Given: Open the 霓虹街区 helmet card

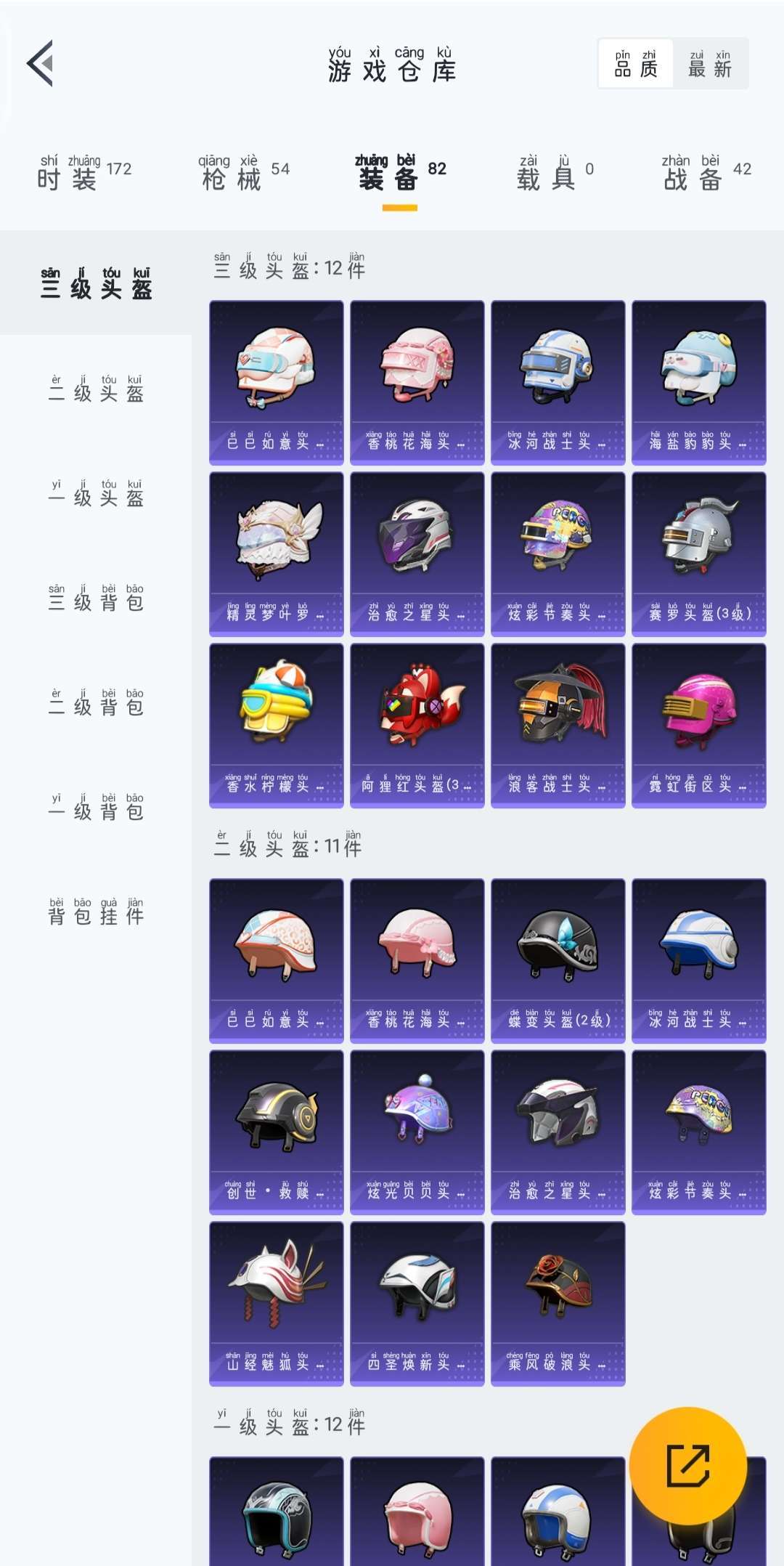Looking at the screenshot, I should tap(699, 726).
